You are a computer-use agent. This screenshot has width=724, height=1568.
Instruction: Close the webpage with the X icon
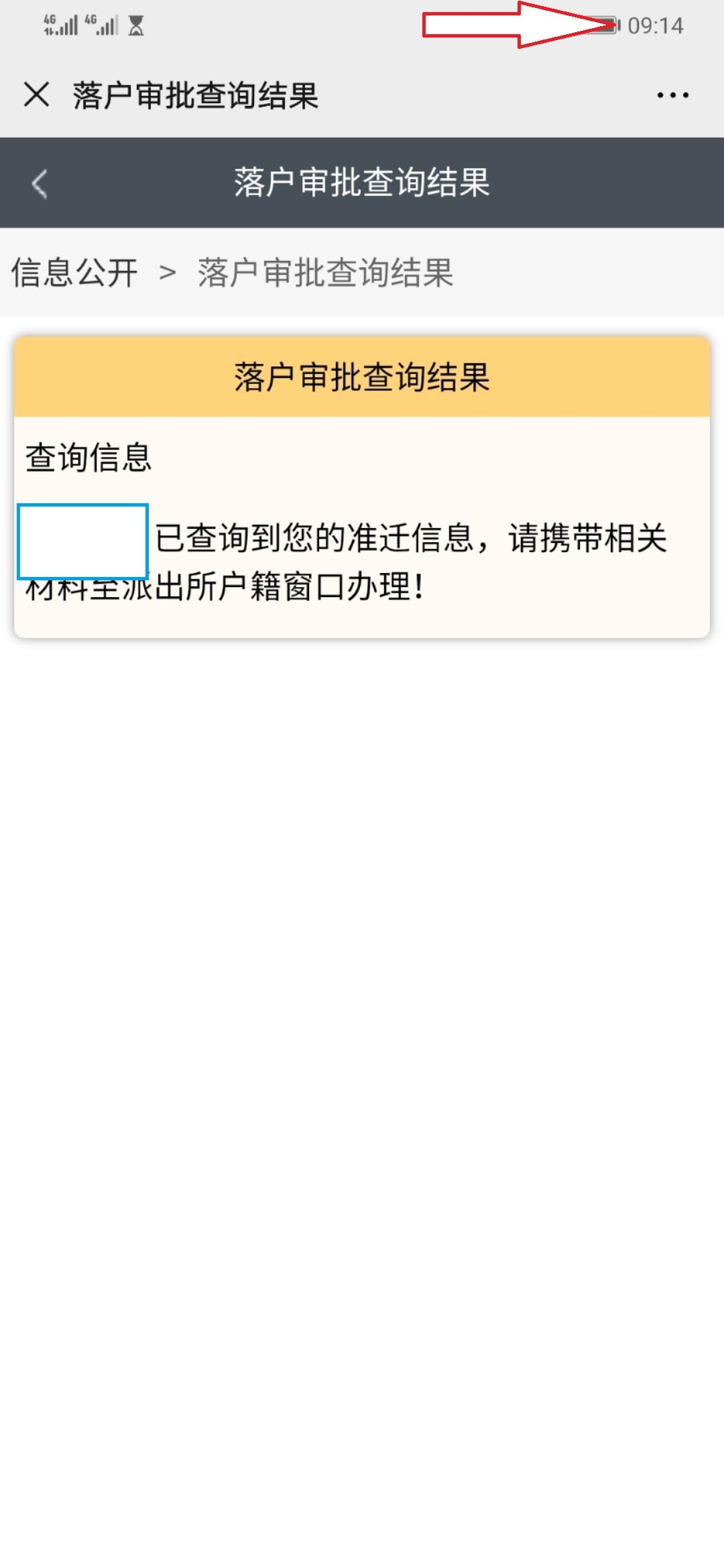(x=36, y=94)
